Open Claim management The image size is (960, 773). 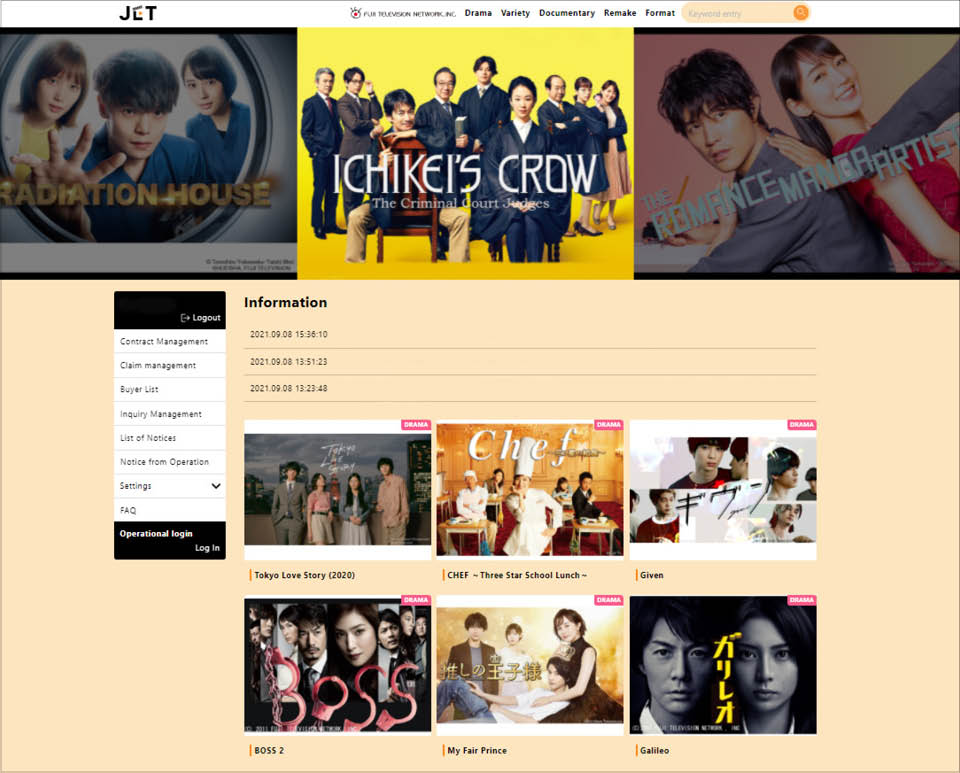coord(158,366)
